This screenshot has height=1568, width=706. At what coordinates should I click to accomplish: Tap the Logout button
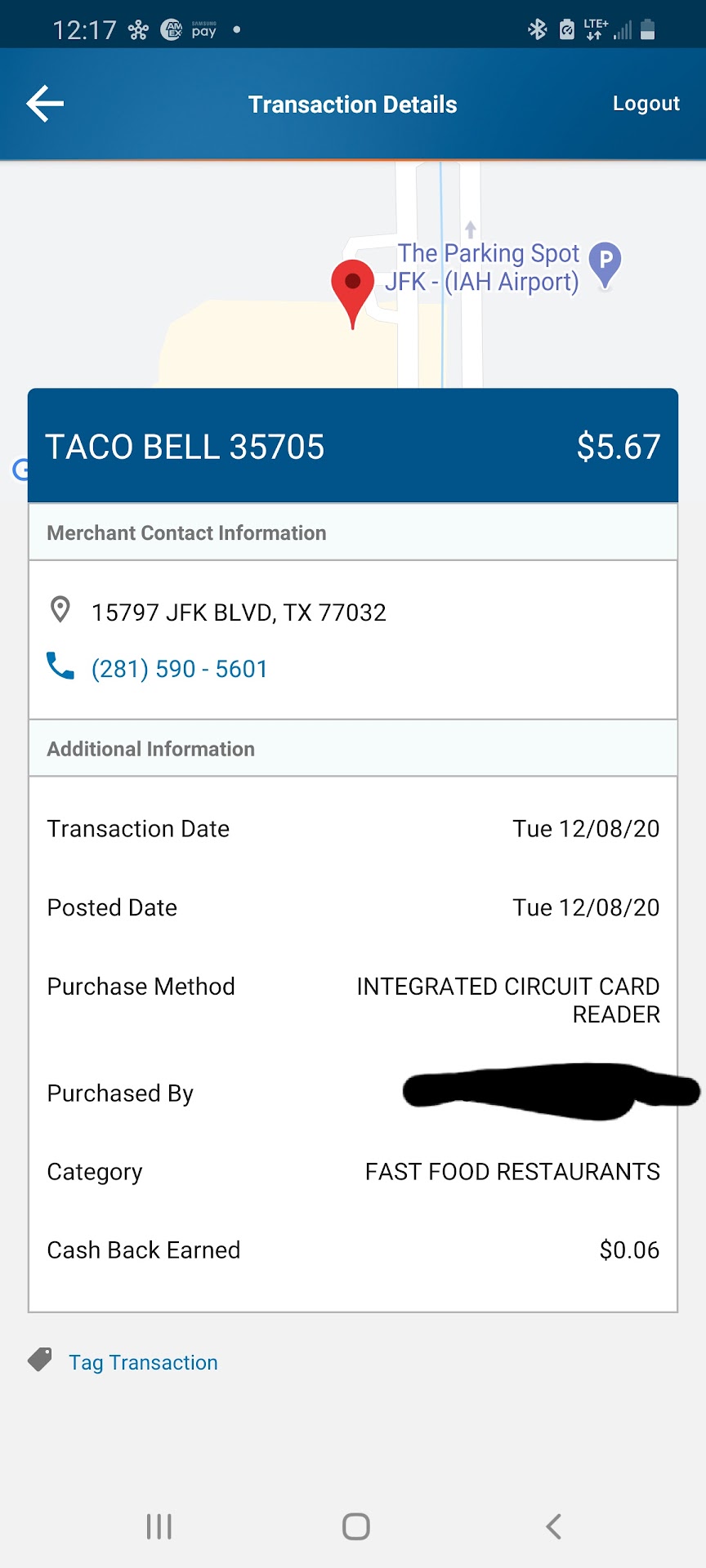click(x=646, y=104)
